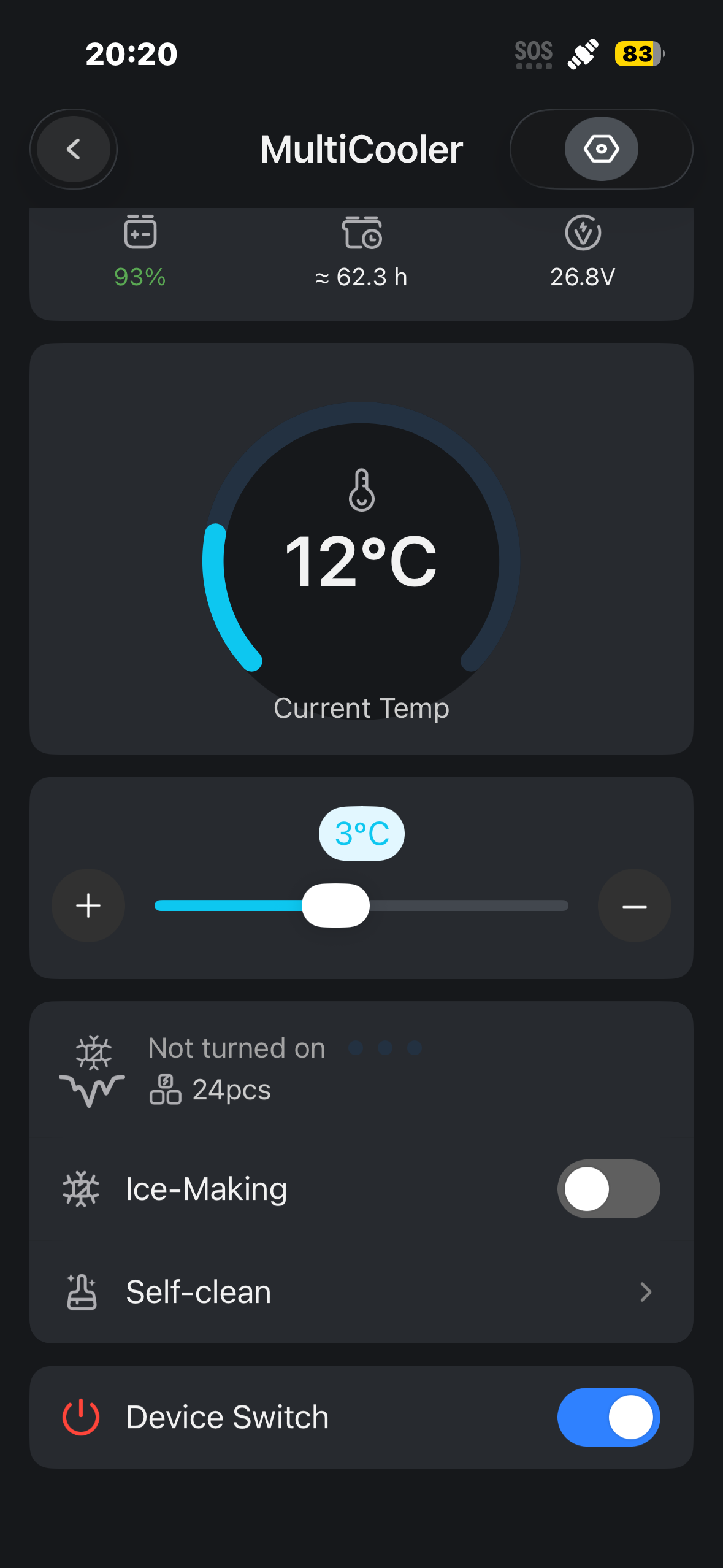Tap the minus button beside temperature slider
This screenshot has width=723, height=1568.
coord(634,905)
